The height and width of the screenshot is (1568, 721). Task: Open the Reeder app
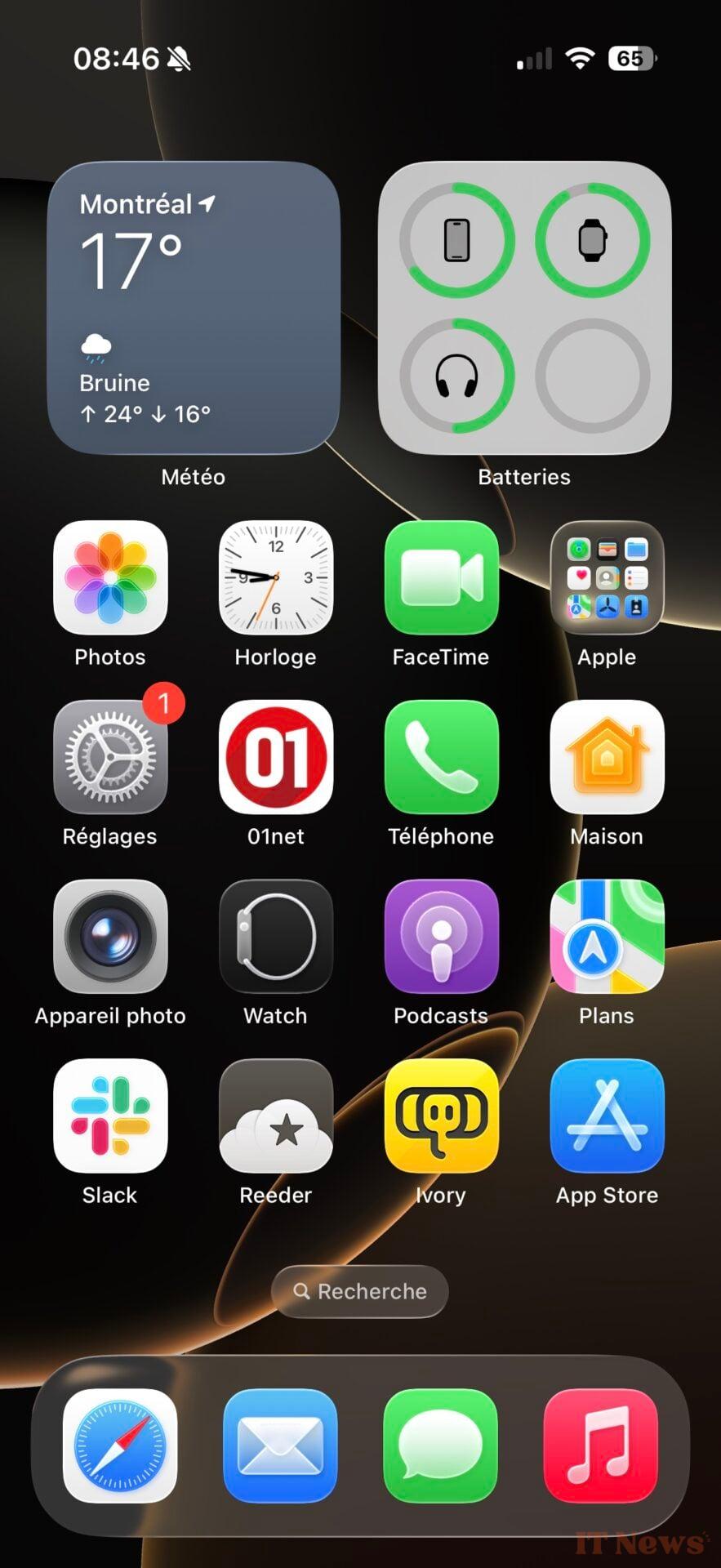click(276, 1116)
